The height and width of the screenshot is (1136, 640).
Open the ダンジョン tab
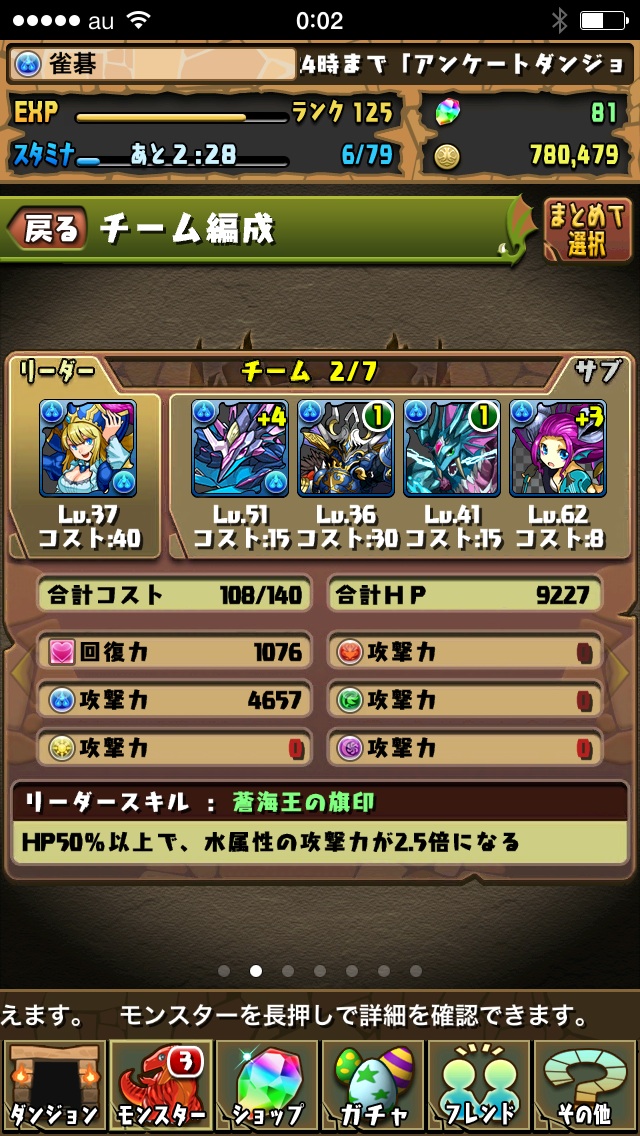tap(53, 1086)
